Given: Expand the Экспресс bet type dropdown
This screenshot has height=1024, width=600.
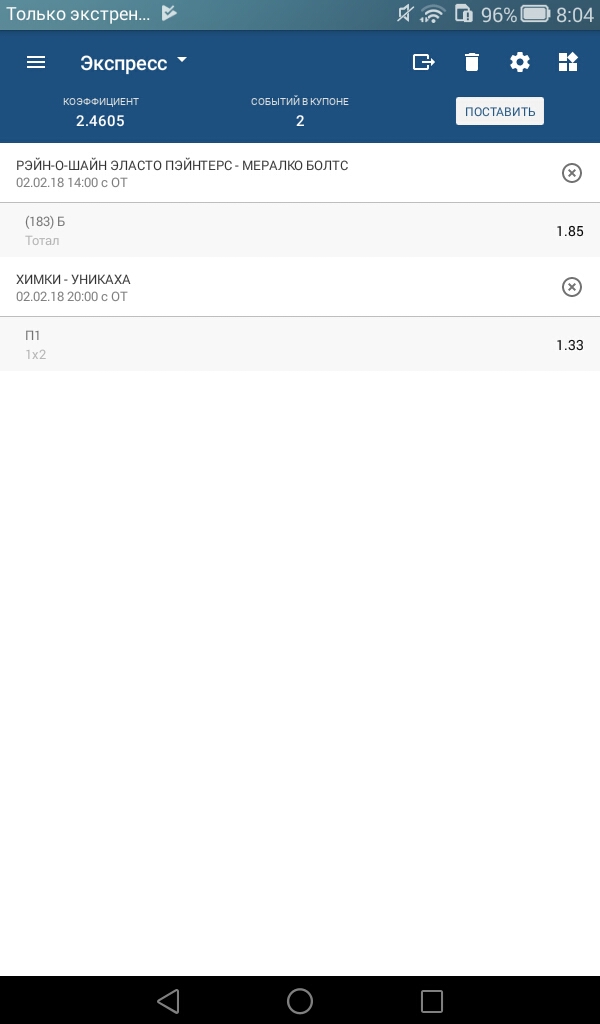Looking at the screenshot, I should click(134, 62).
